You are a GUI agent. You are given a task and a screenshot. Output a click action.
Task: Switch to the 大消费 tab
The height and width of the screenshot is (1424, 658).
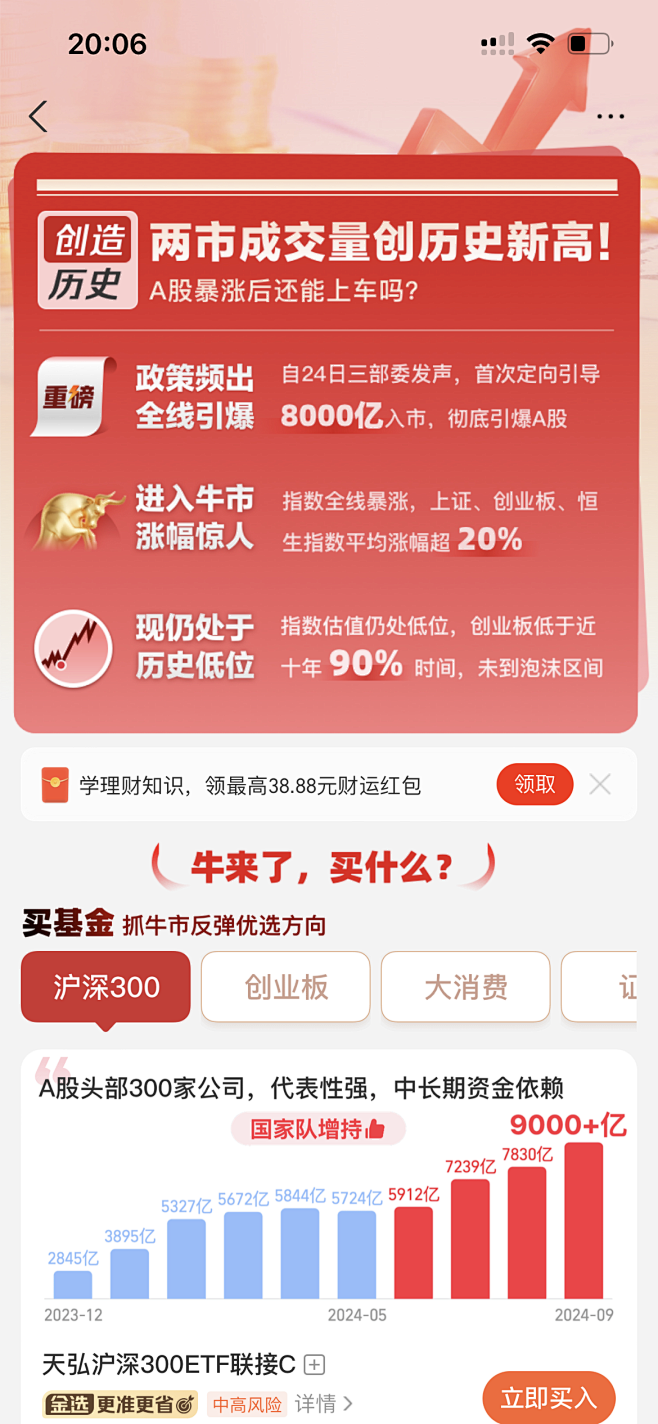tap(466, 987)
